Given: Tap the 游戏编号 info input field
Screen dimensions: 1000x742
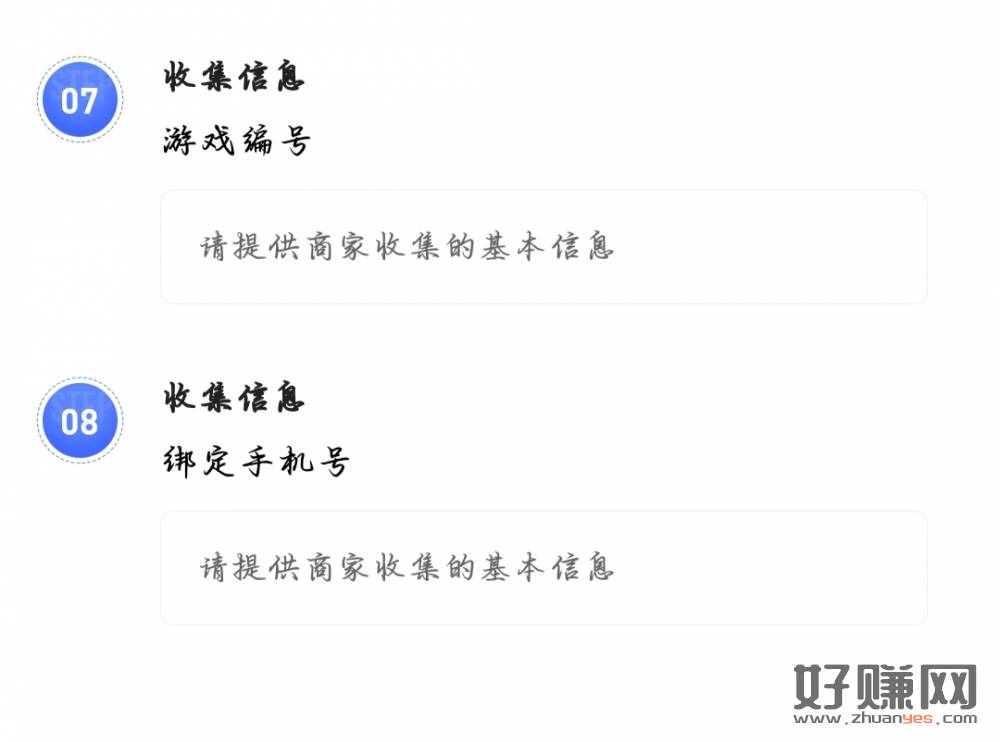Looking at the screenshot, I should [x=543, y=247].
